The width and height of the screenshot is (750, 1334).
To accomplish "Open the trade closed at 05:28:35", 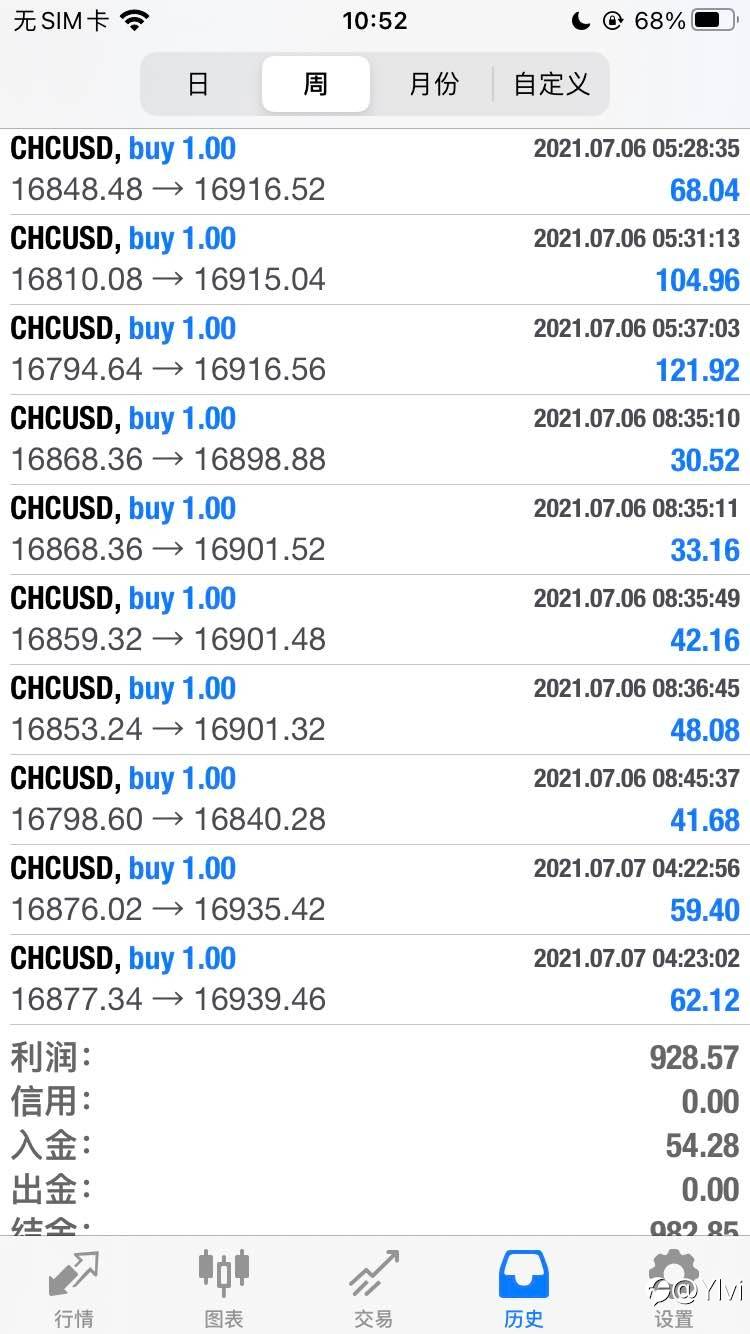I will [x=375, y=170].
